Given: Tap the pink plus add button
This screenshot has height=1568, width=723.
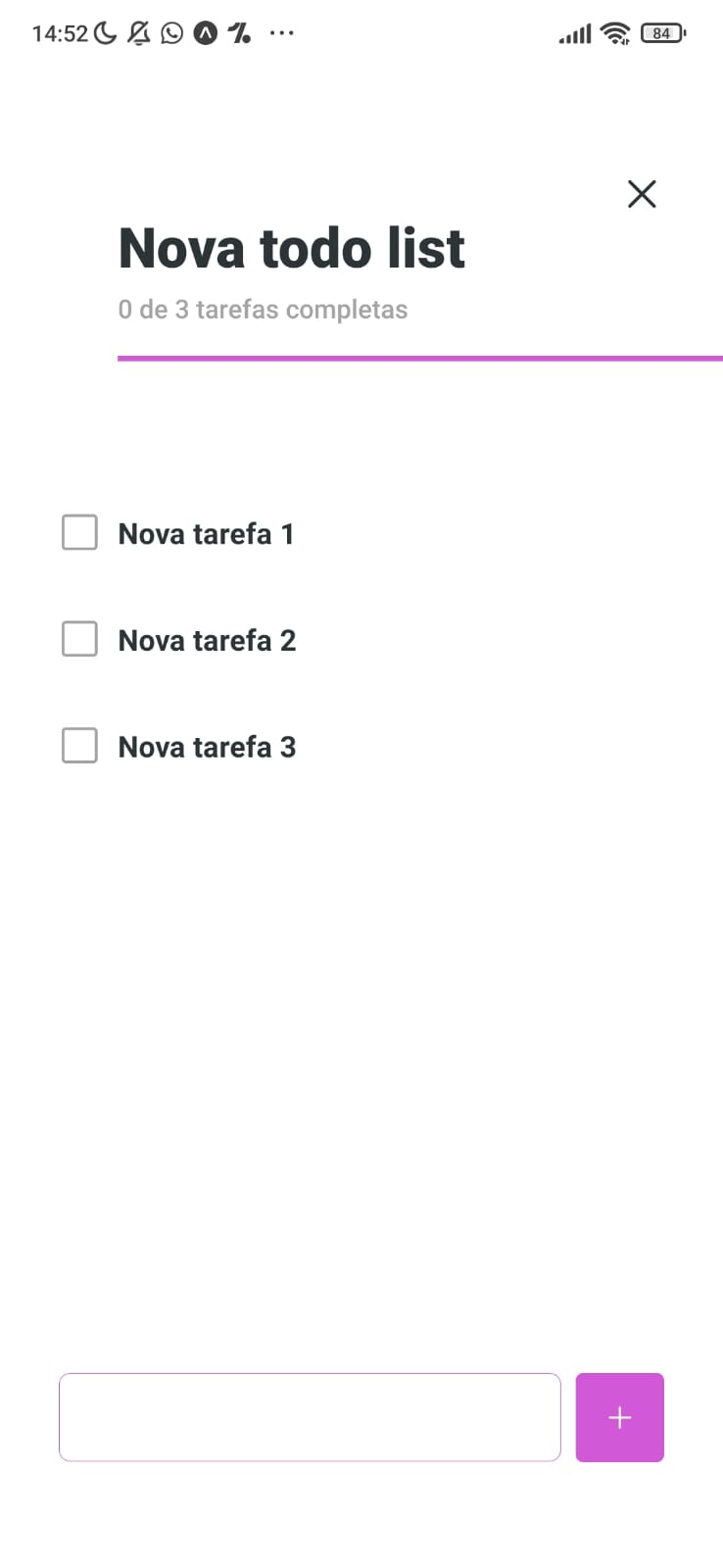Looking at the screenshot, I should coord(619,1417).
